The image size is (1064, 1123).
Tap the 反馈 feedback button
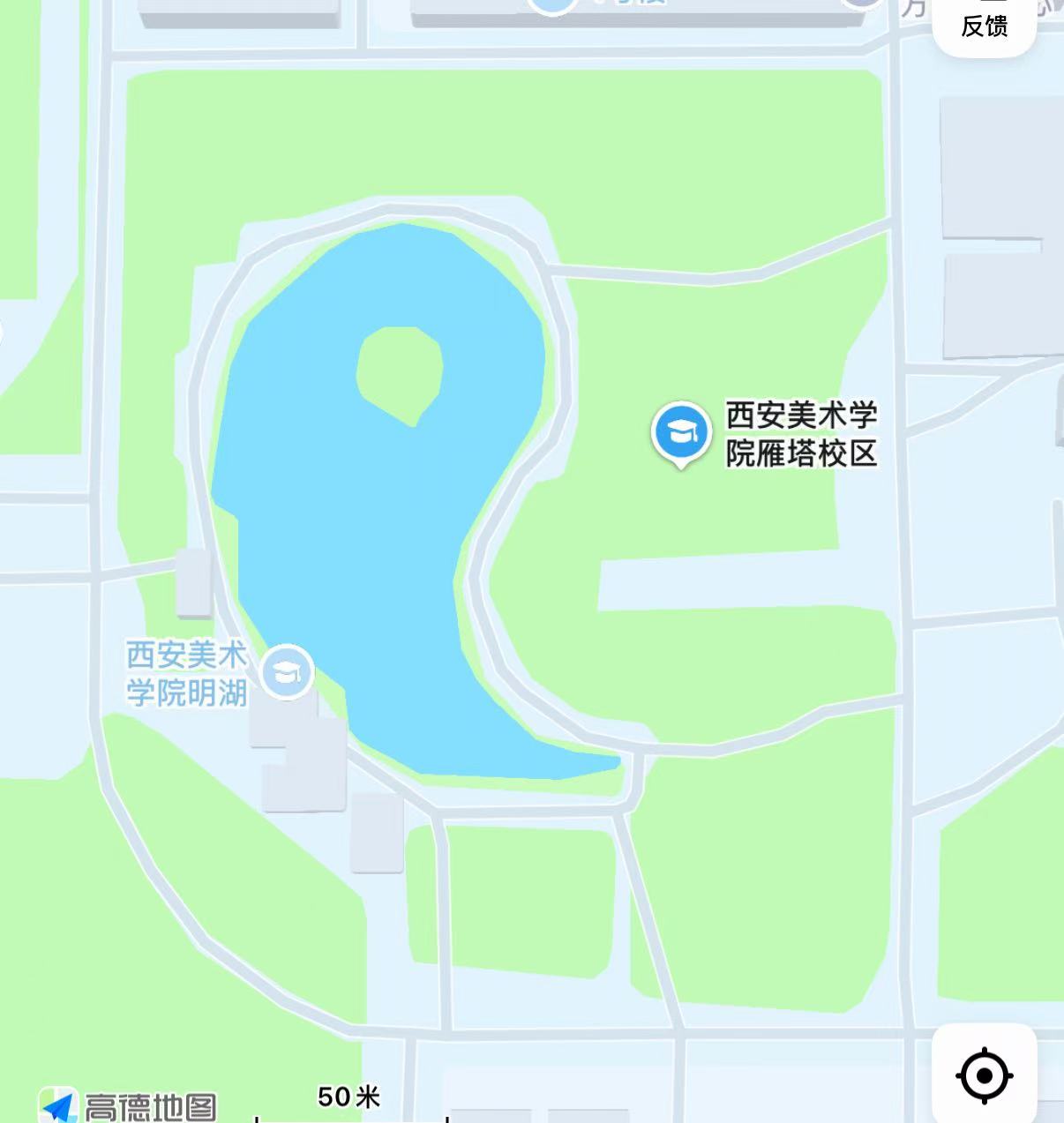tap(984, 26)
